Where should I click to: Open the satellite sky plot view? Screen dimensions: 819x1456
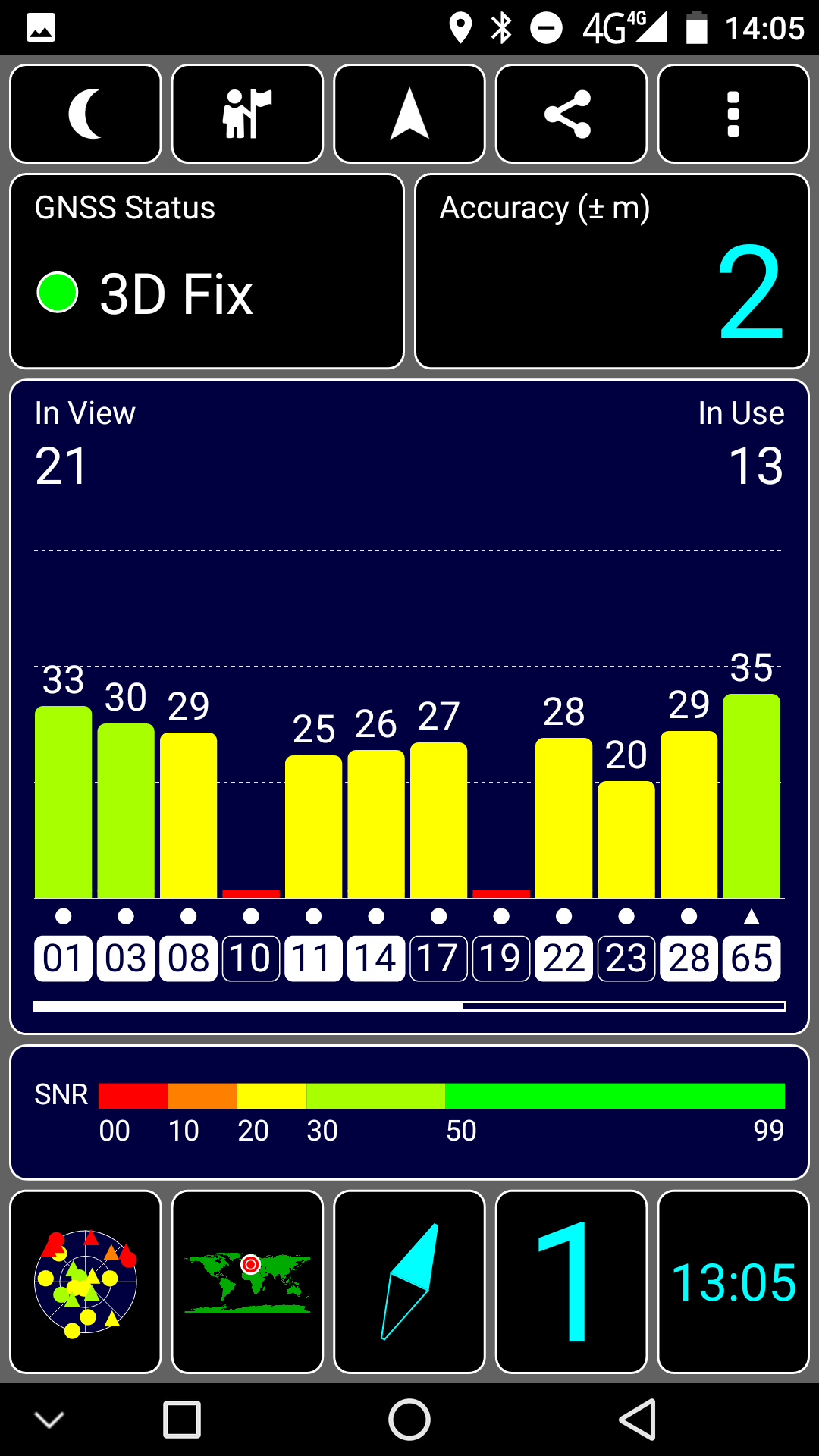click(x=86, y=1282)
